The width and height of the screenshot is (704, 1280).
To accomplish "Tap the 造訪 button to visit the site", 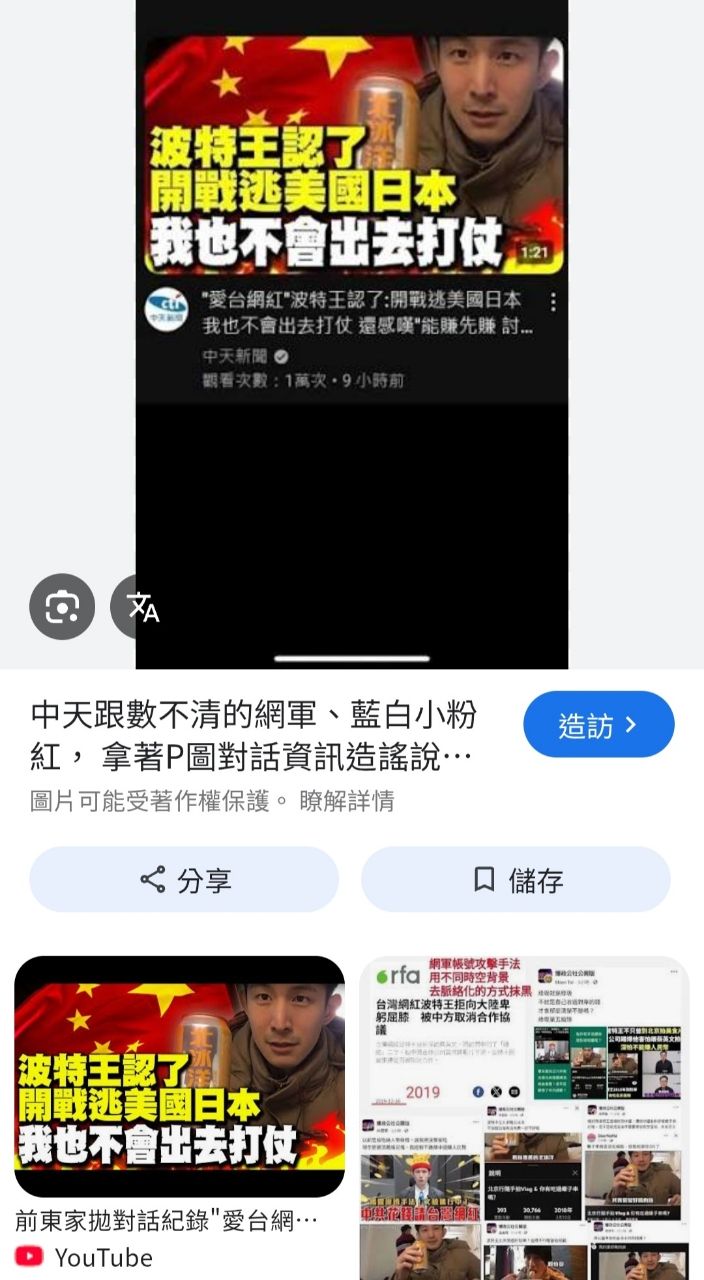I will (x=598, y=725).
